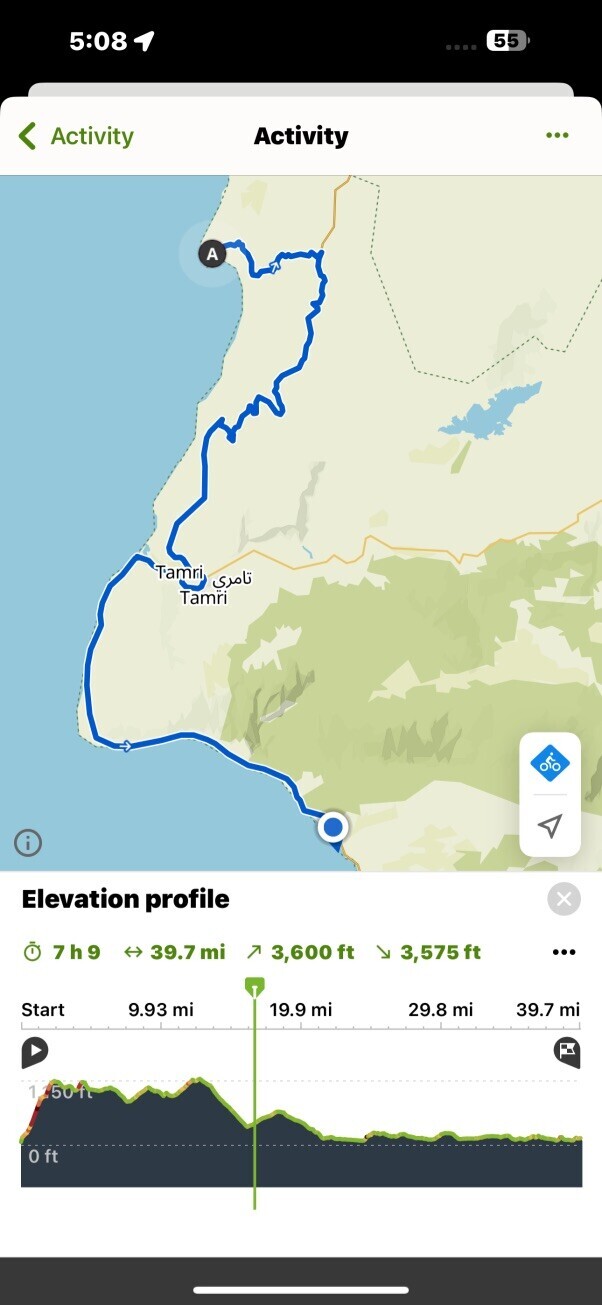Screen dimensions: 602x1305
Task: Open the green overflow menu in header
Action: click(557, 136)
